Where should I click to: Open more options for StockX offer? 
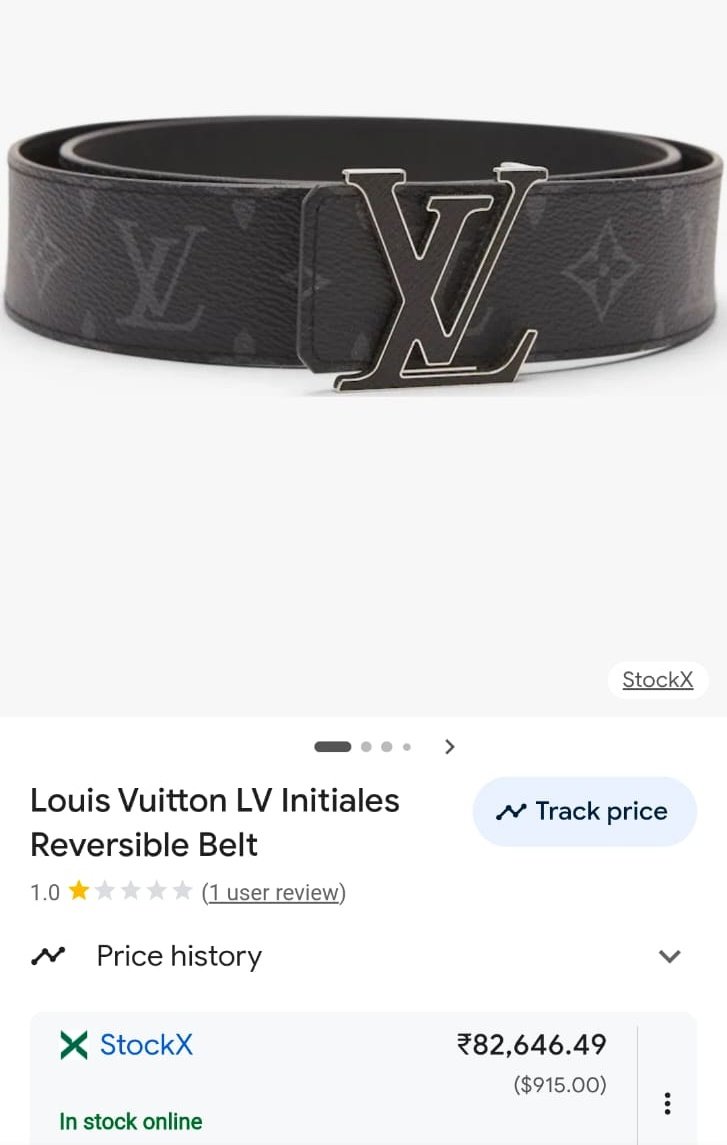click(667, 1104)
